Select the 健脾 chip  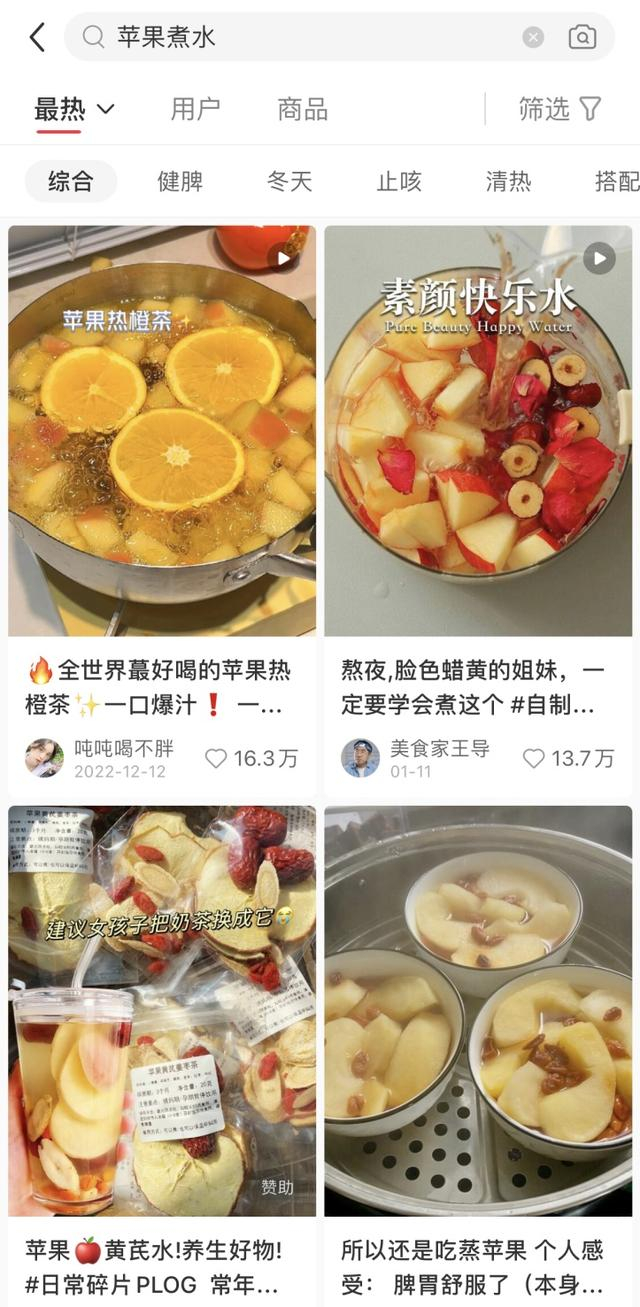click(180, 181)
